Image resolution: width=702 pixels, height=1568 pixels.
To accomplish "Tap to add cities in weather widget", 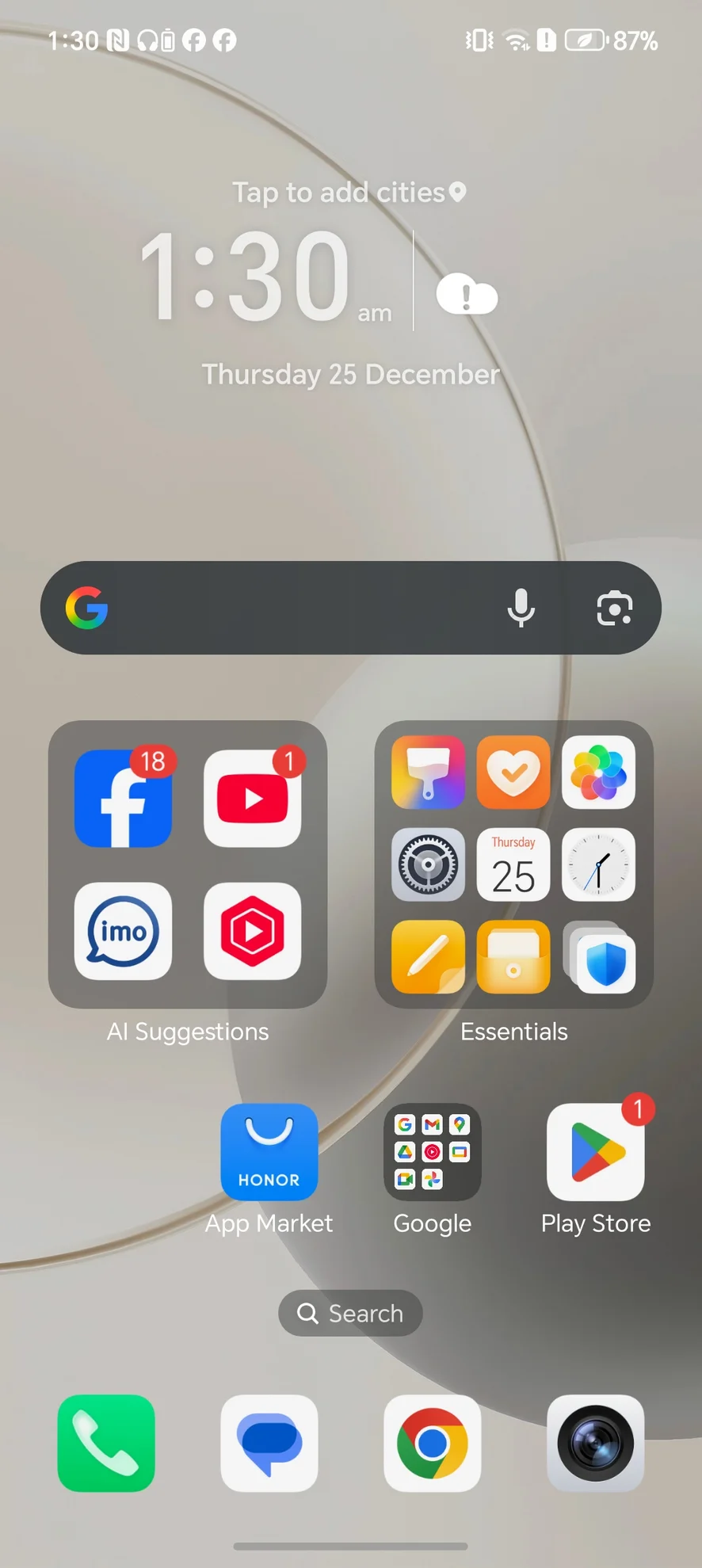I will pyautogui.click(x=349, y=193).
